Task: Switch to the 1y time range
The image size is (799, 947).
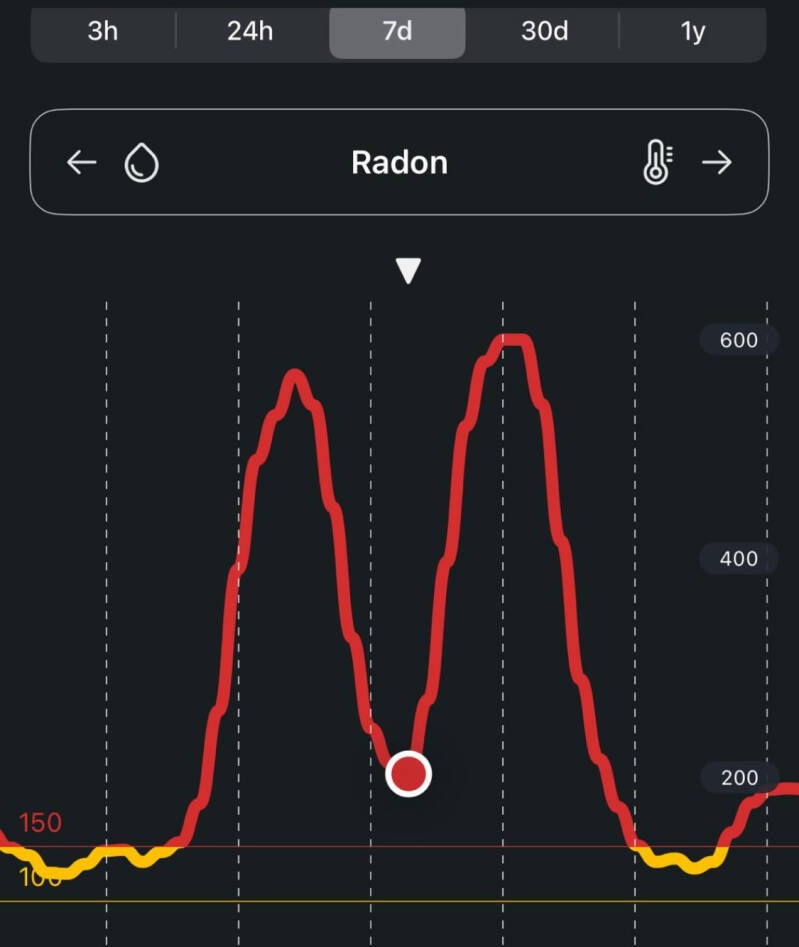Action: [692, 31]
